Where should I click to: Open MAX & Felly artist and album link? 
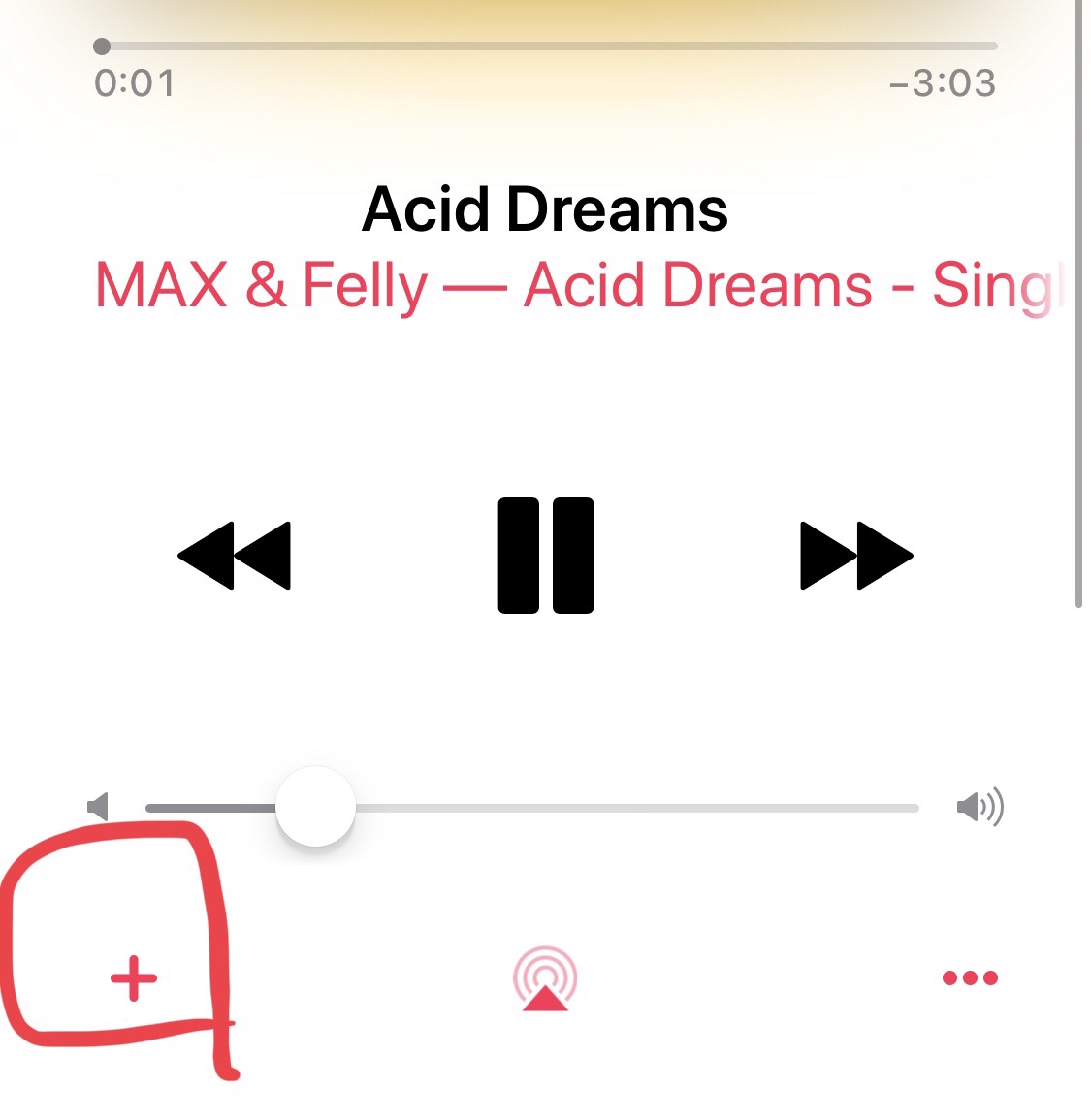click(578, 286)
